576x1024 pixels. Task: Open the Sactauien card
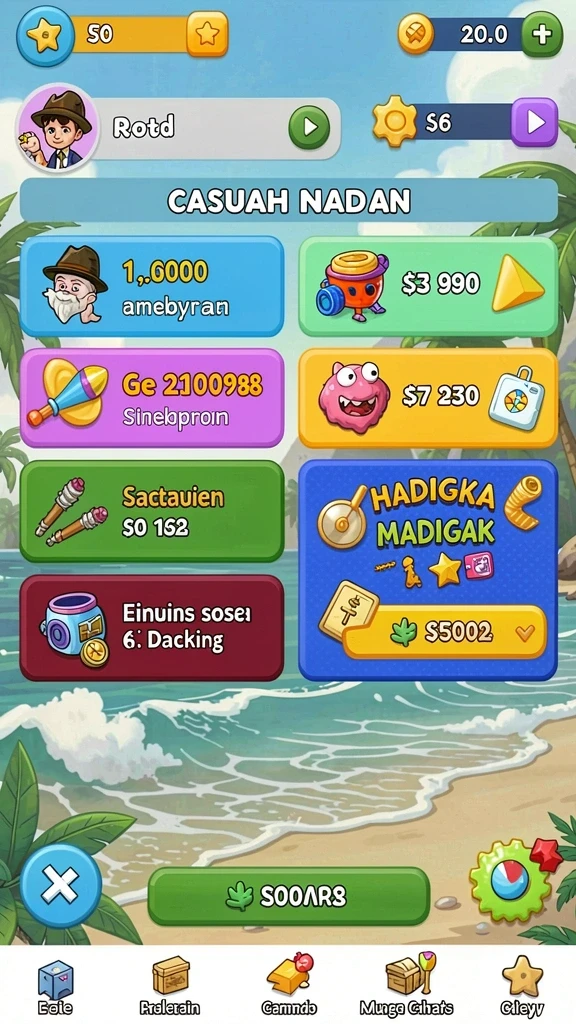[152, 511]
